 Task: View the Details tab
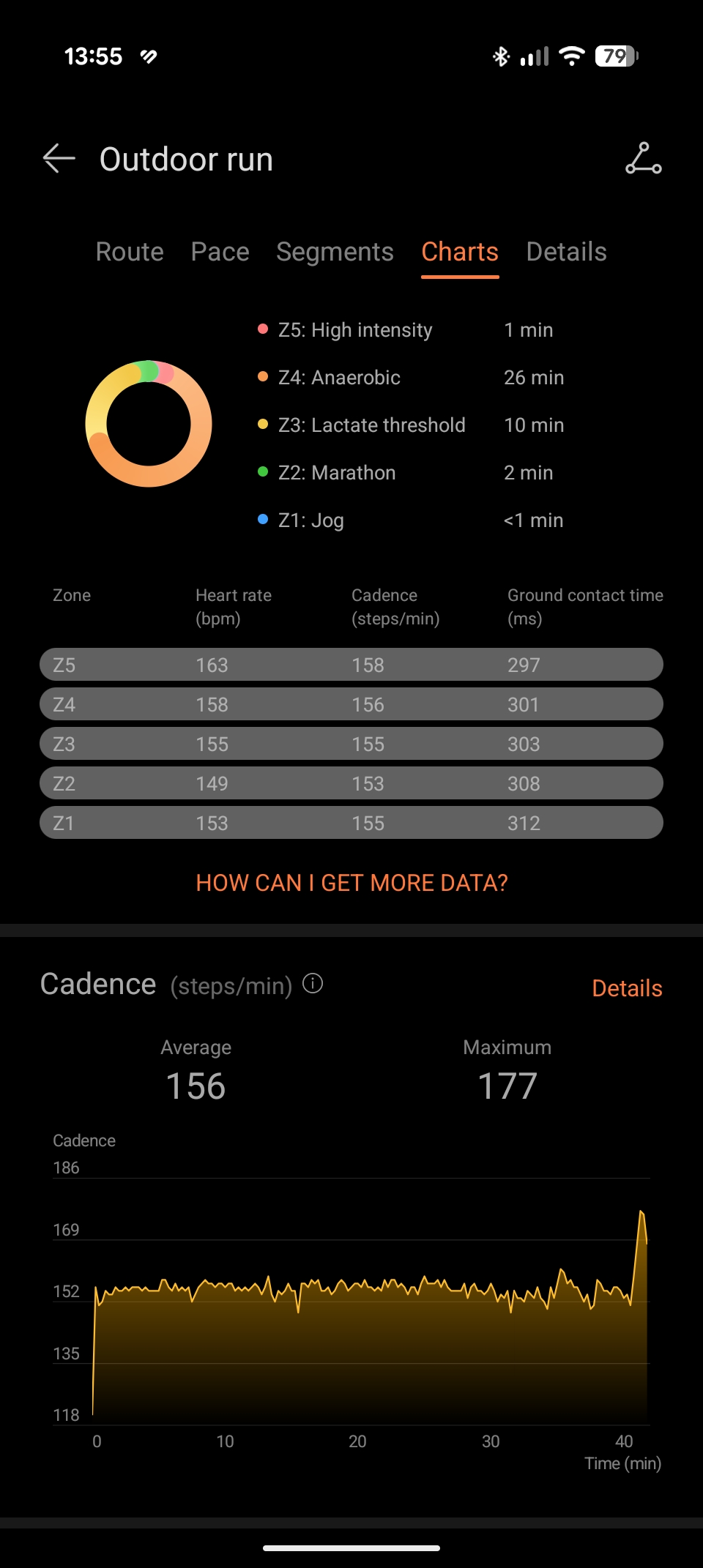[566, 252]
